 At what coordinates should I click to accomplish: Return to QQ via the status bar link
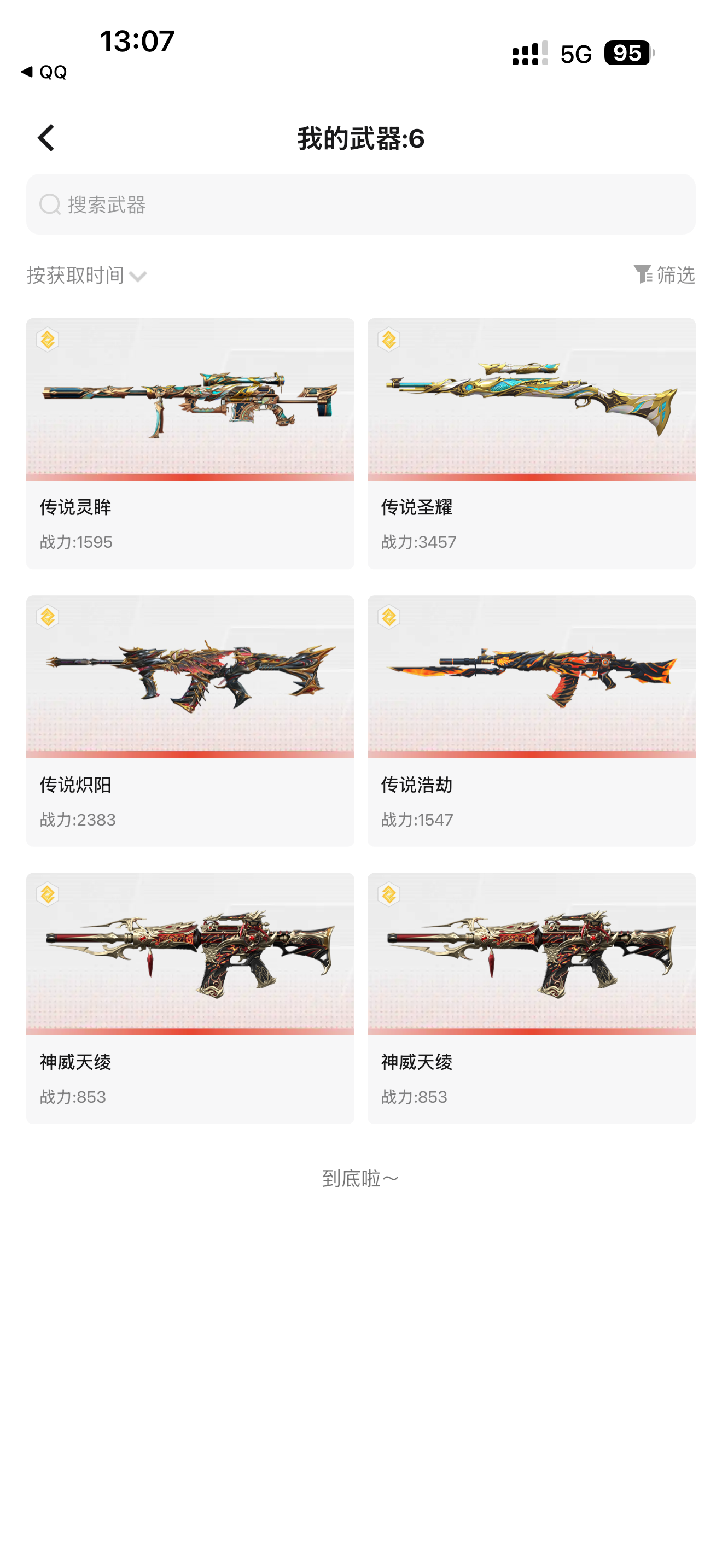pyautogui.click(x=44, y=72)
